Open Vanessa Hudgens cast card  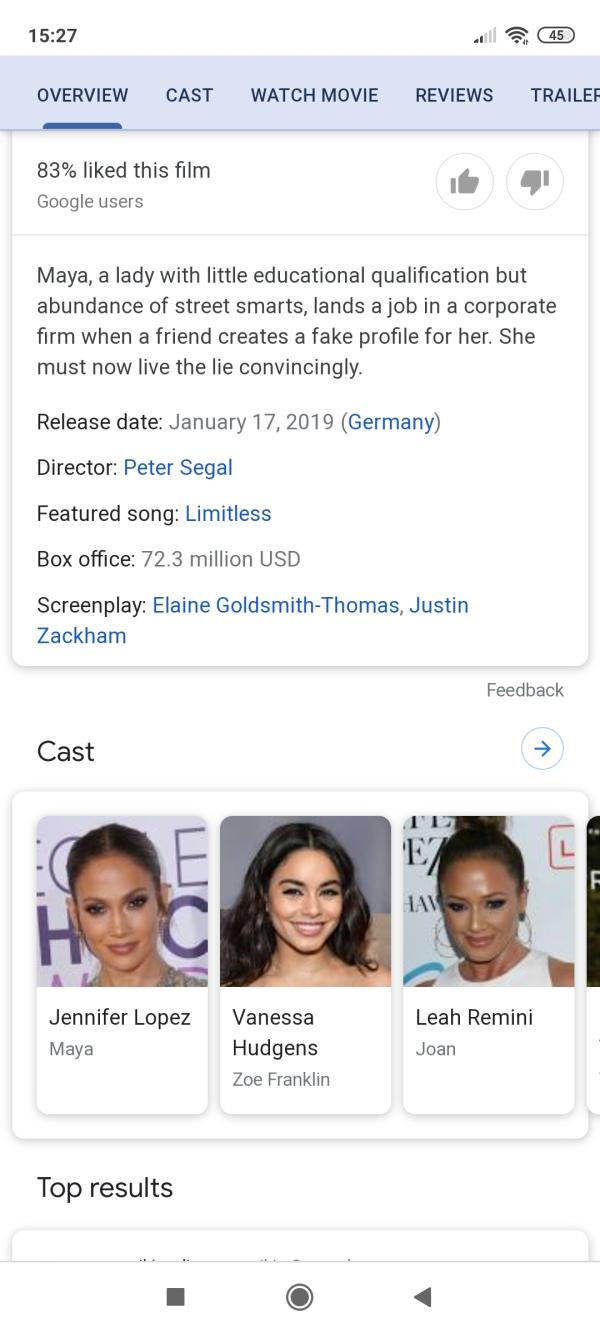pyautogui.click(x=305, y=963)
